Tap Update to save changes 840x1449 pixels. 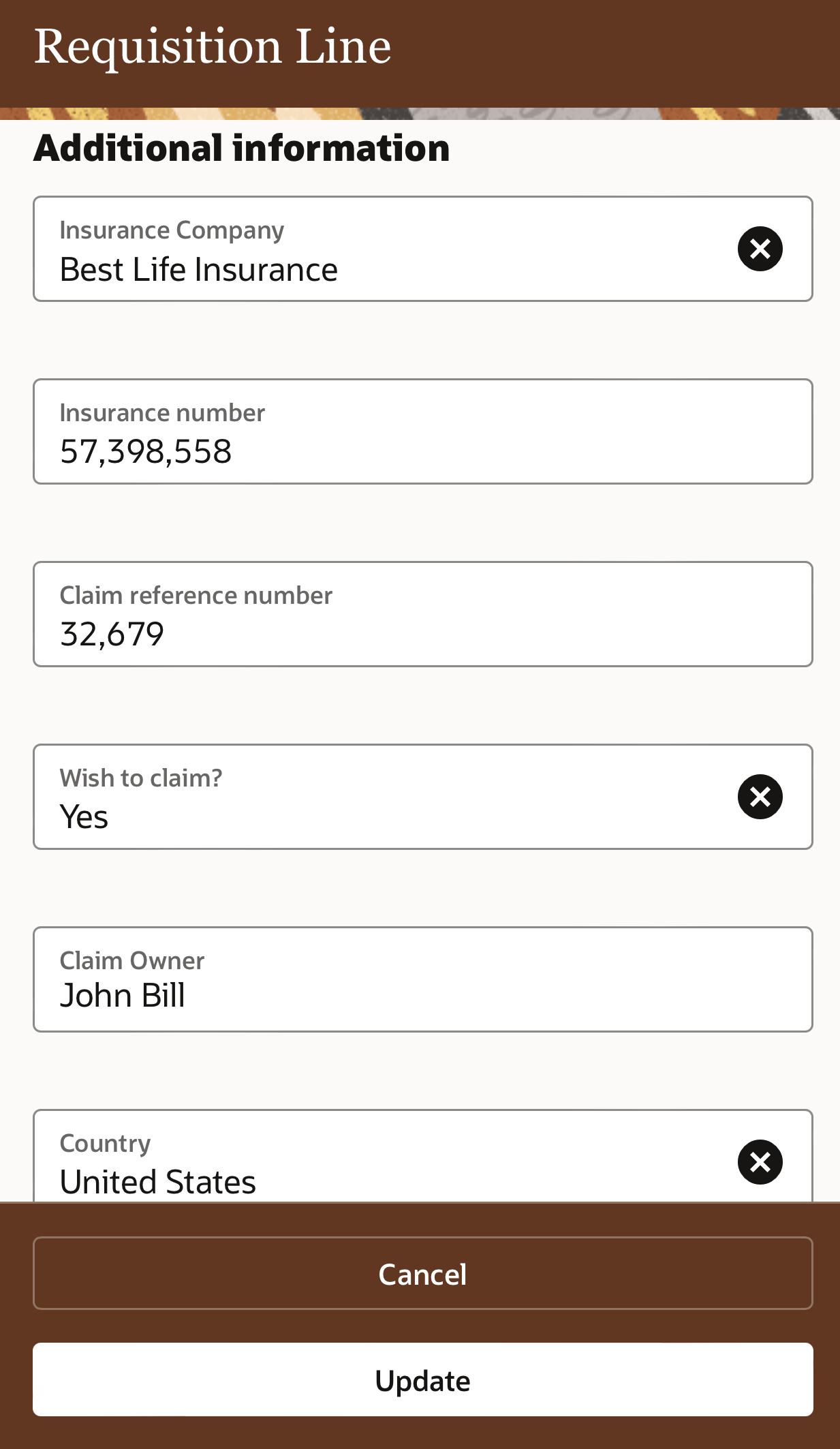[422, 1379]
